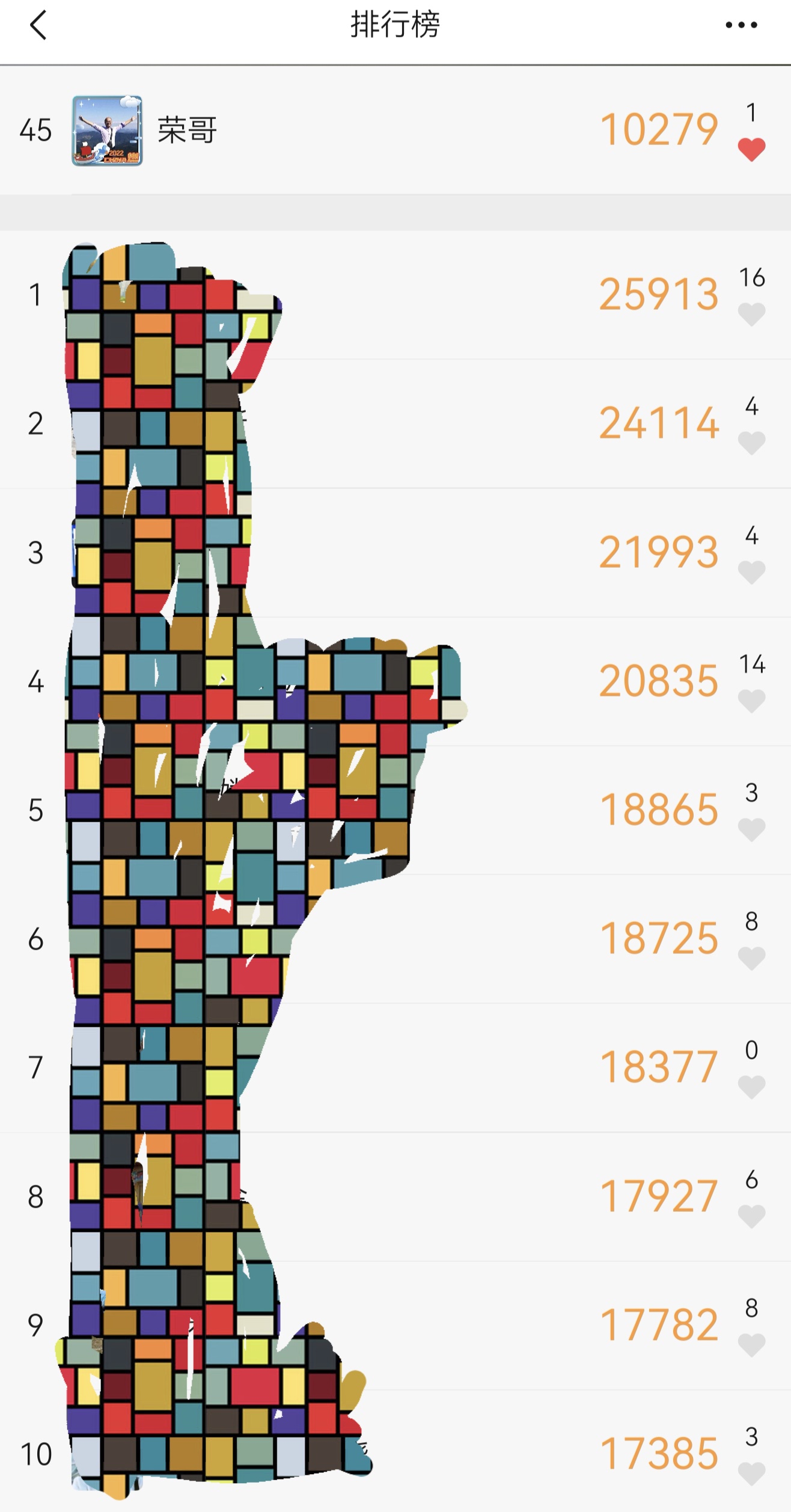Open 荣哥's step details row

[361, 131]
